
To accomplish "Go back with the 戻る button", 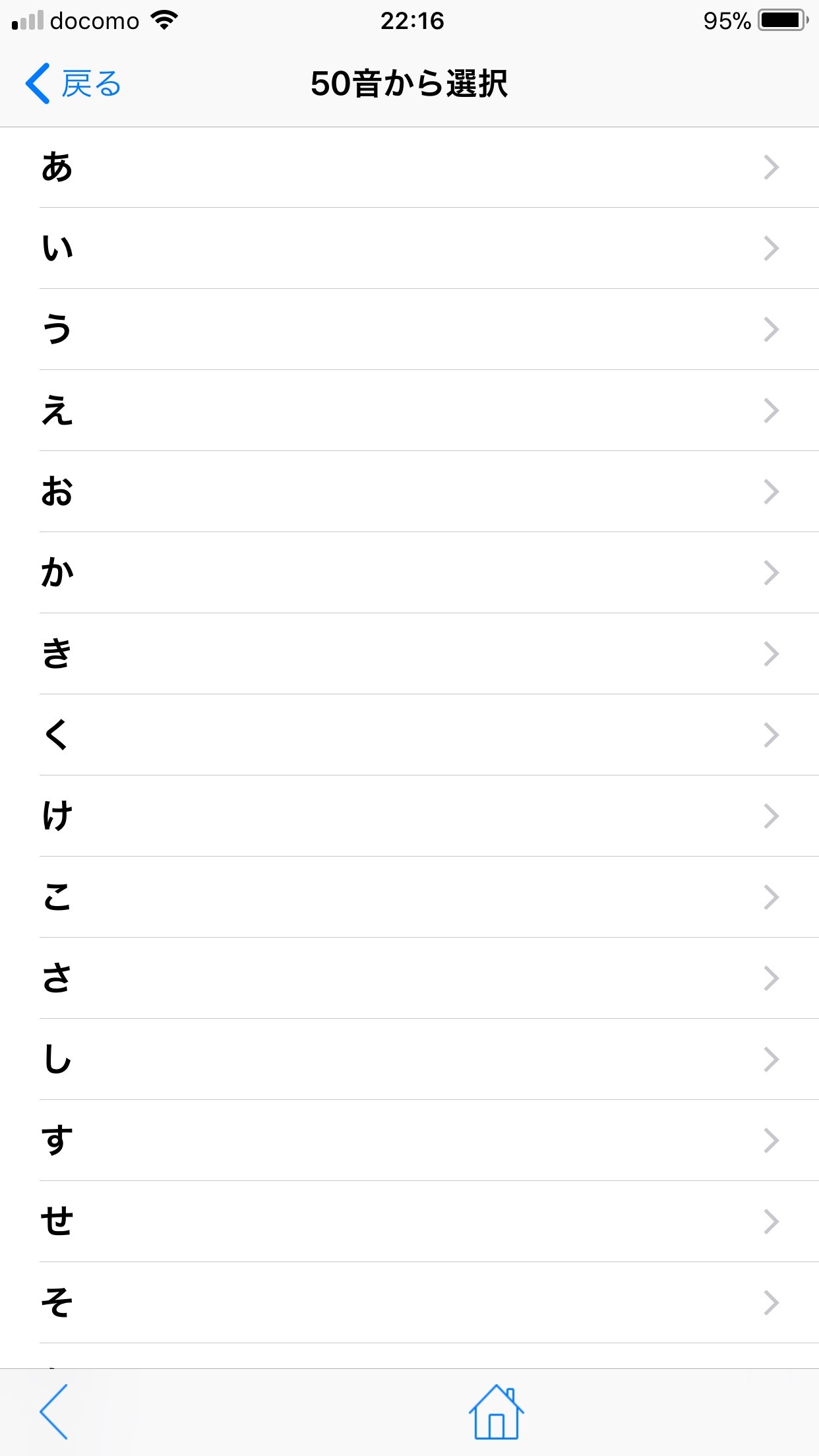I will coord(73,84).
